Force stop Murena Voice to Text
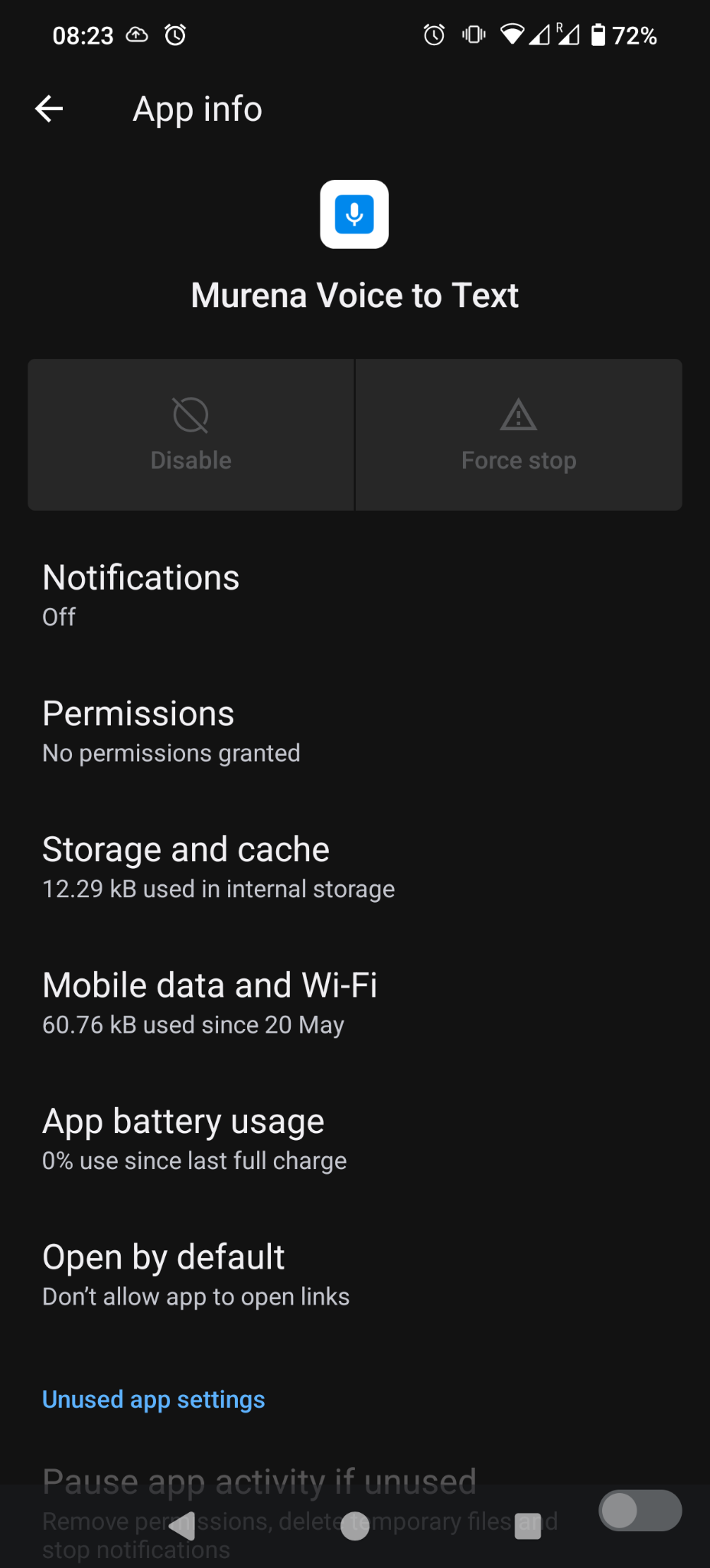This screenshot has height=1568, width=710. tap(519, 435)
